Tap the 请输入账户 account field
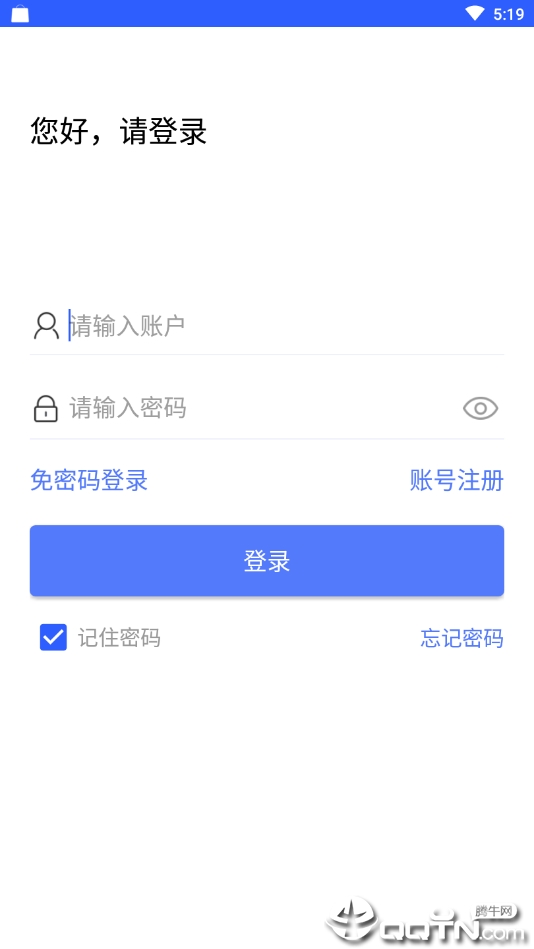This screenshot has width=534, height=949. 285,326
